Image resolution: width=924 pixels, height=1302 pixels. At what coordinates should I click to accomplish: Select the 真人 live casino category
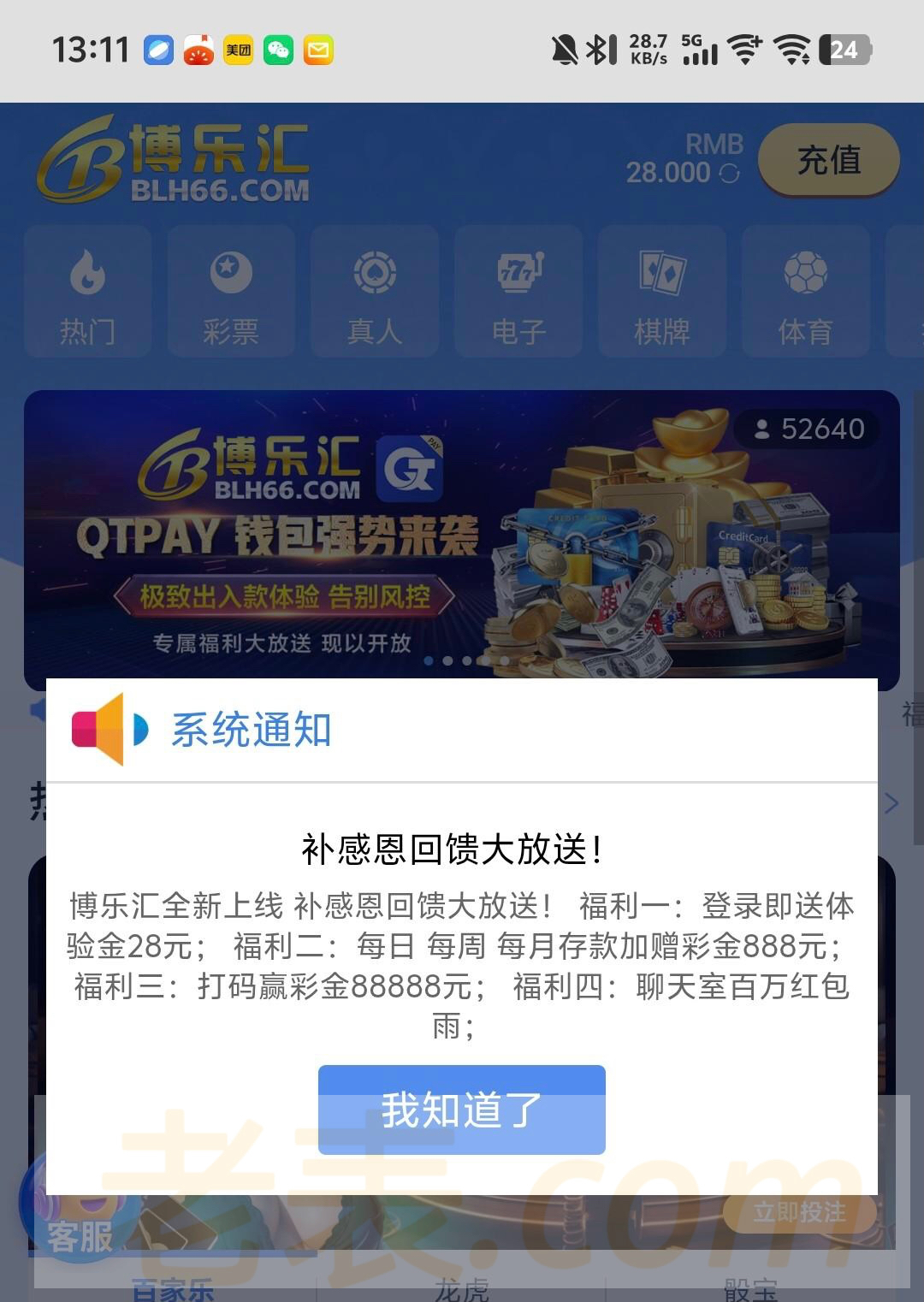tap(375, 291)
